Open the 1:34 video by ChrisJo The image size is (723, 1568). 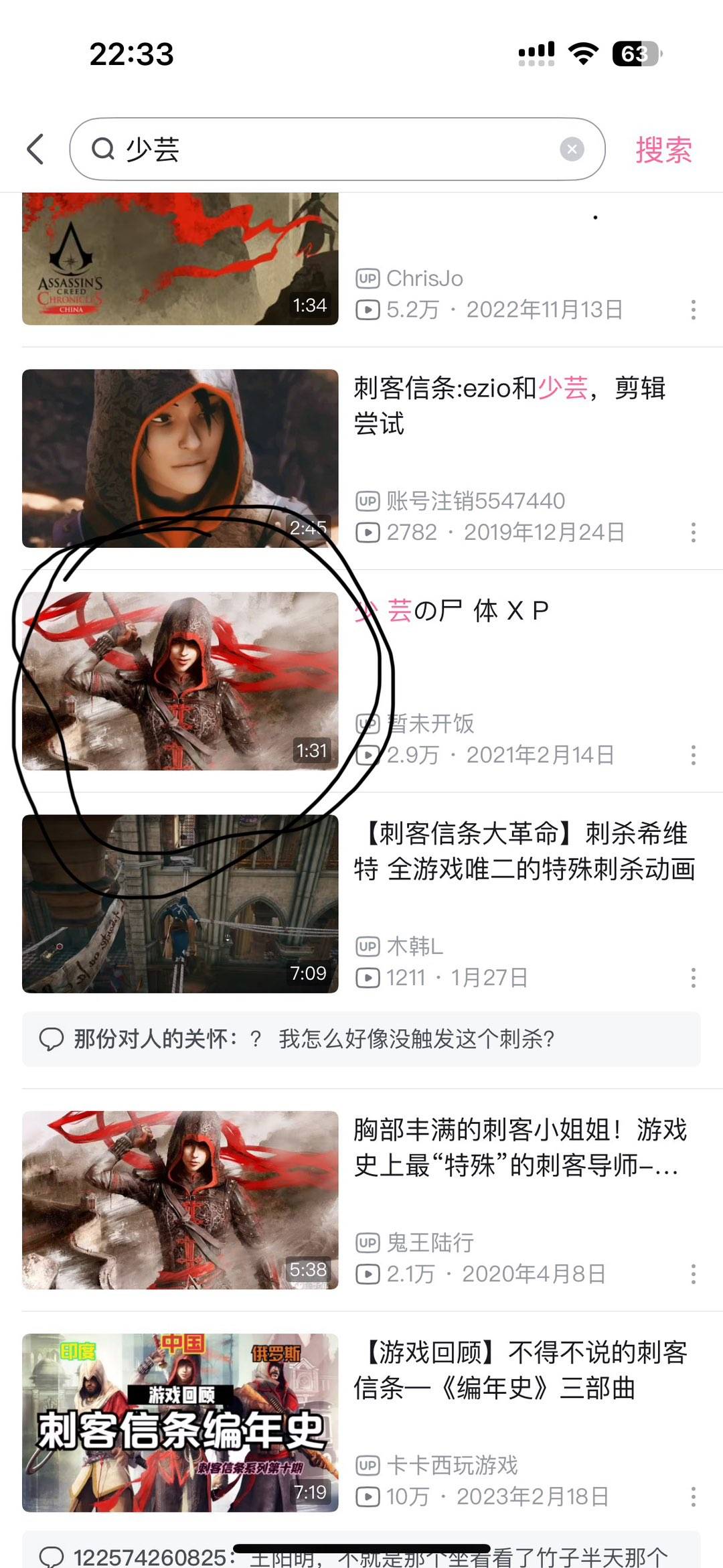click(x=180, y=260)
